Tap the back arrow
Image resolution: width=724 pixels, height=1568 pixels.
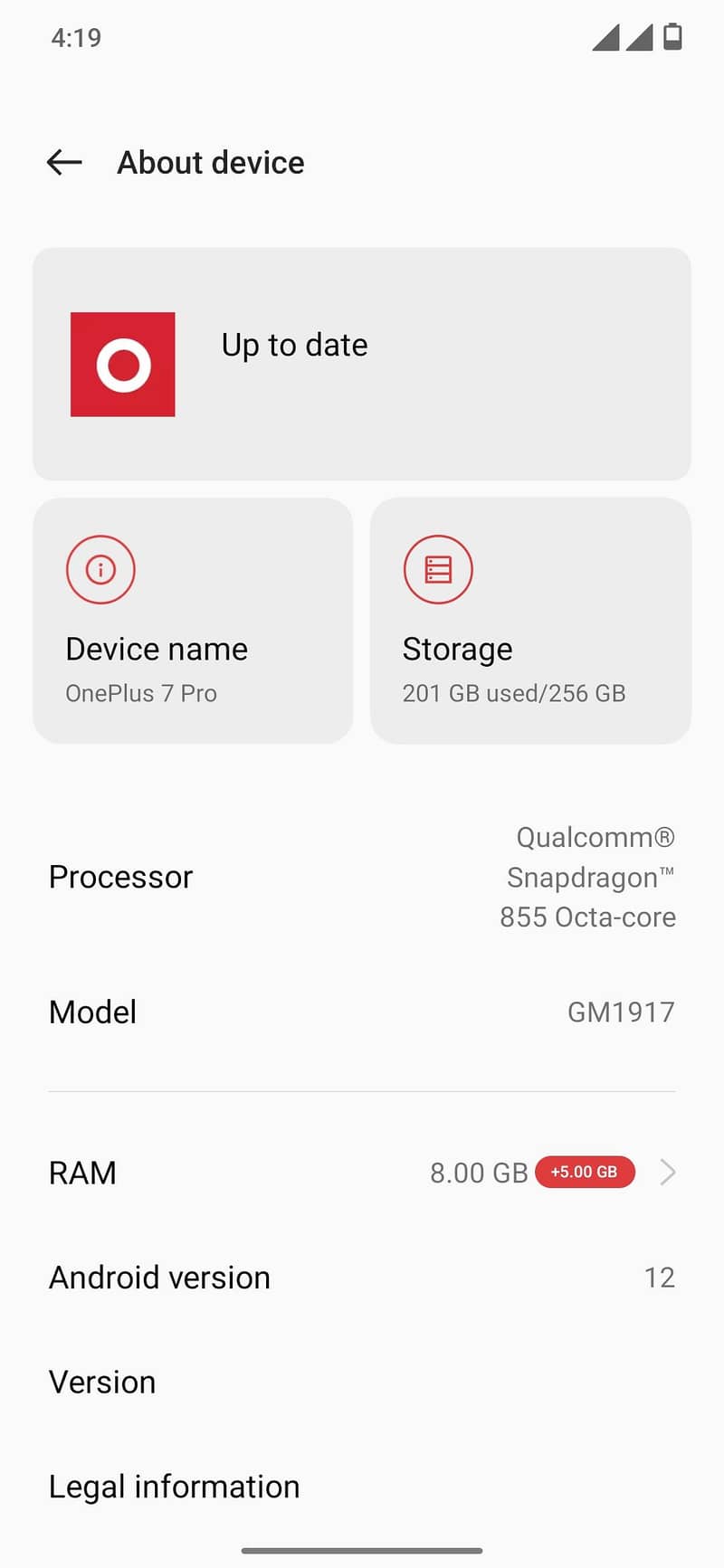point(63,162)
